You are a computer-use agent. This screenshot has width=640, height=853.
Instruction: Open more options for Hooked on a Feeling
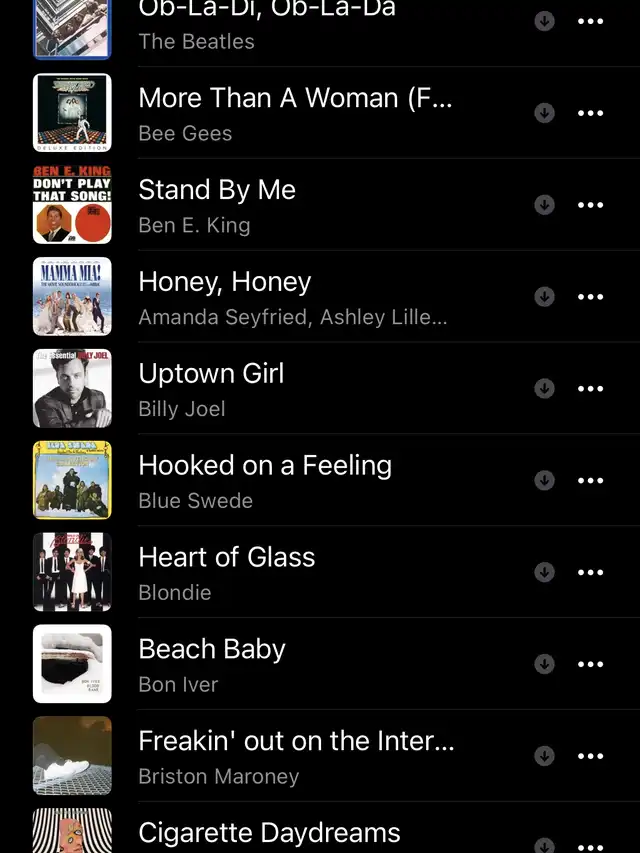pos(591,481)
